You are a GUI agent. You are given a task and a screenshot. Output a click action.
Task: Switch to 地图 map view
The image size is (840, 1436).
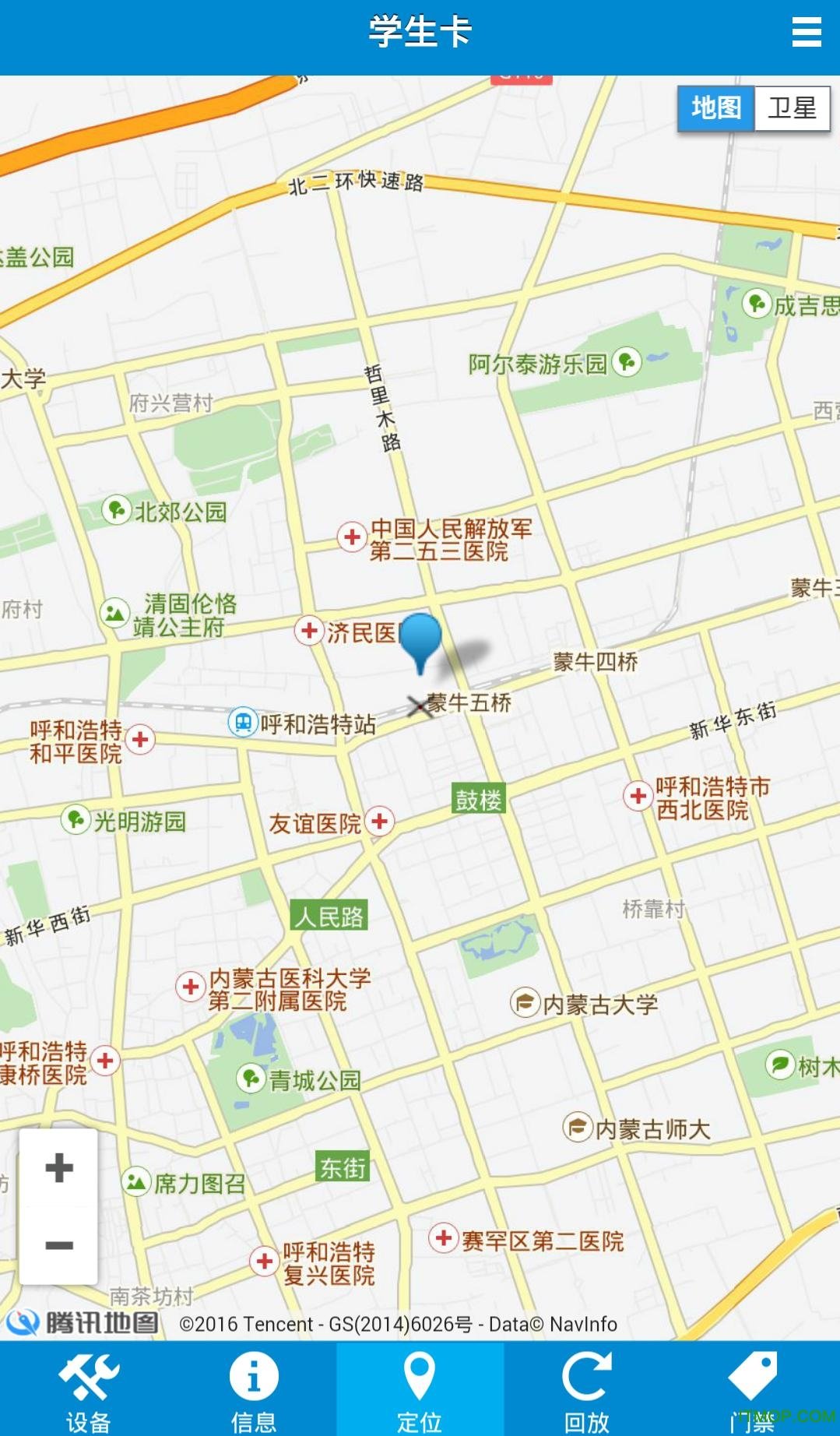tap(715, 107)
